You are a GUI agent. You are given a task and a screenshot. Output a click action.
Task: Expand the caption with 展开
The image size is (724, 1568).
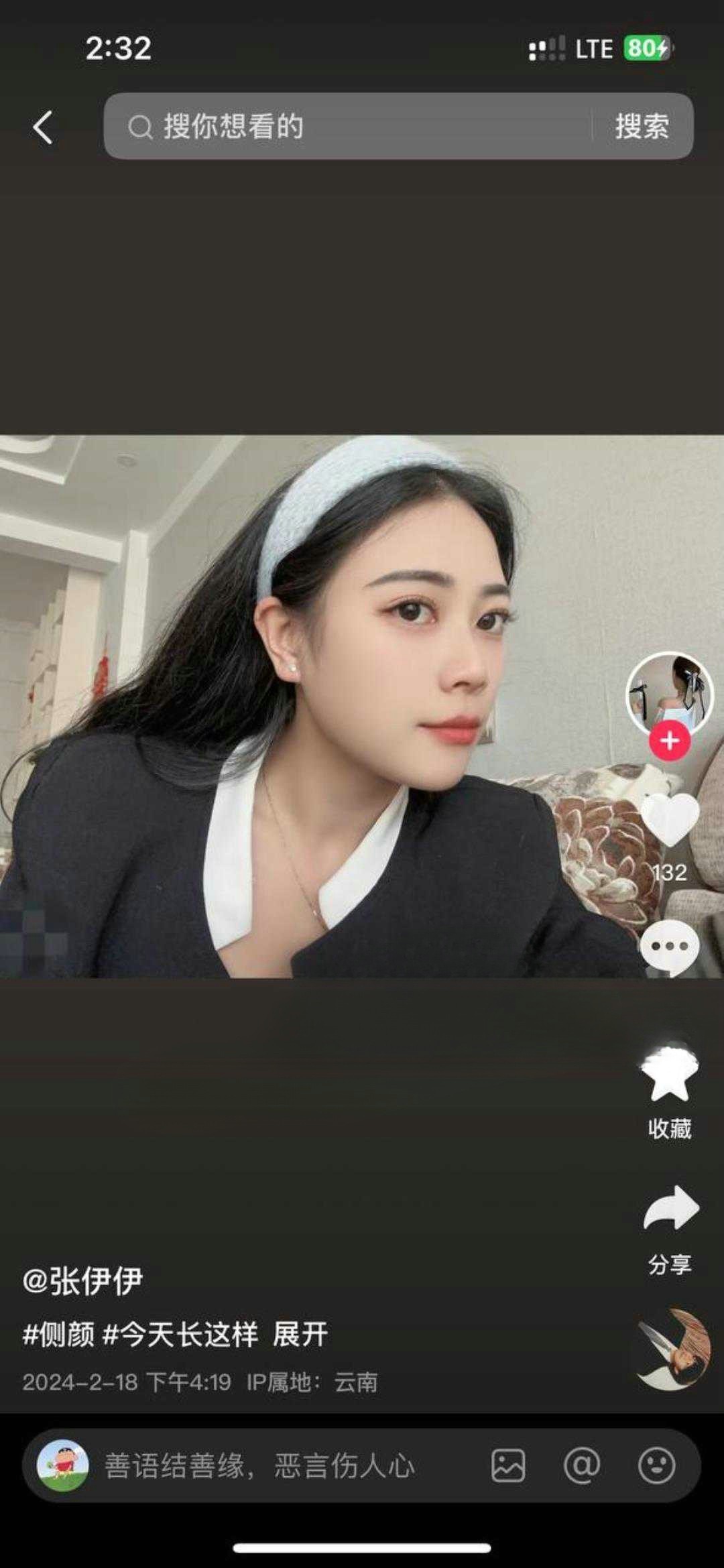click(x=300, y=1334)
